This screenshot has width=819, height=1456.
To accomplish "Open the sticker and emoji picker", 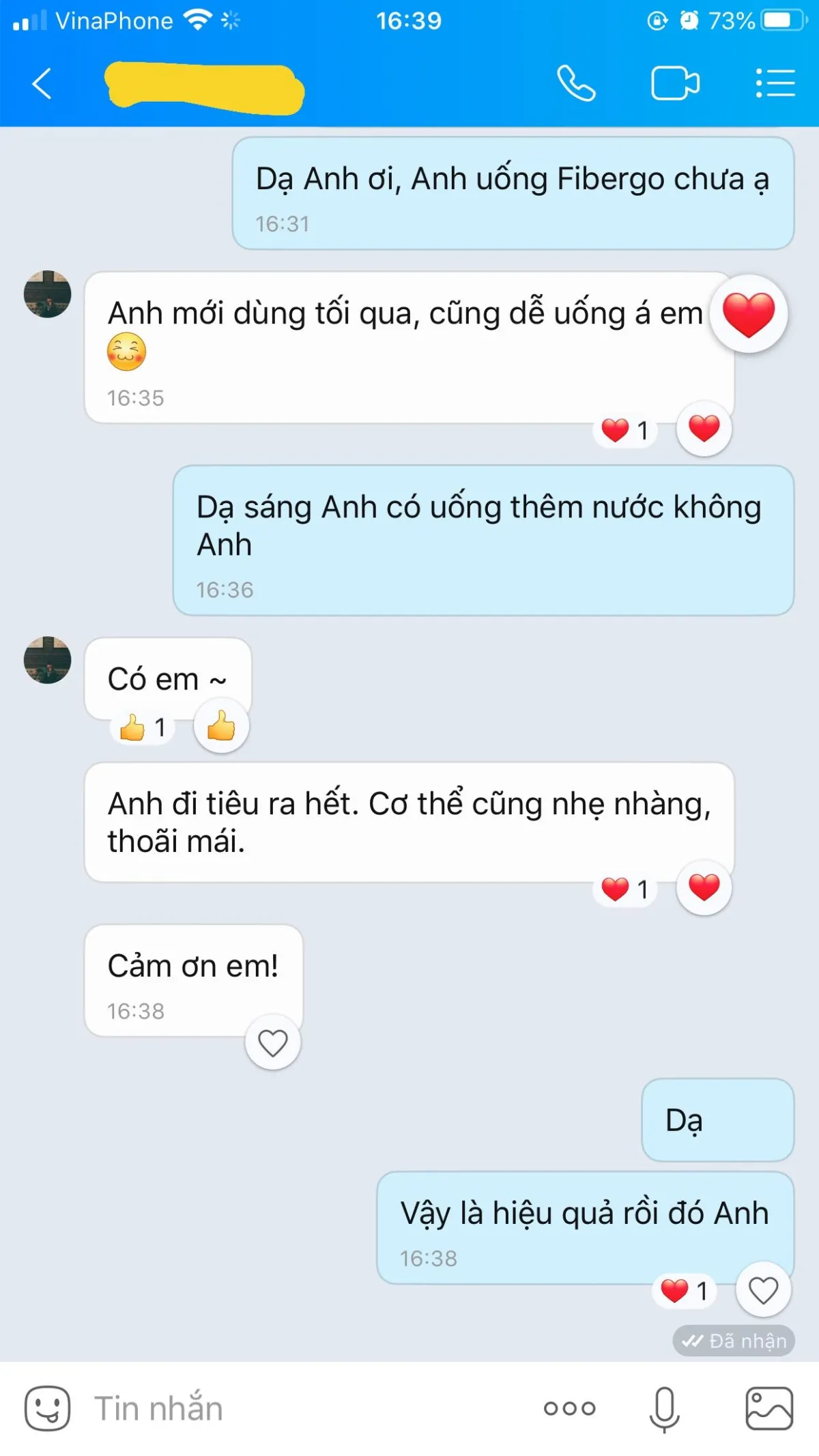I will pyautogui.click(x=47, y=1408).
